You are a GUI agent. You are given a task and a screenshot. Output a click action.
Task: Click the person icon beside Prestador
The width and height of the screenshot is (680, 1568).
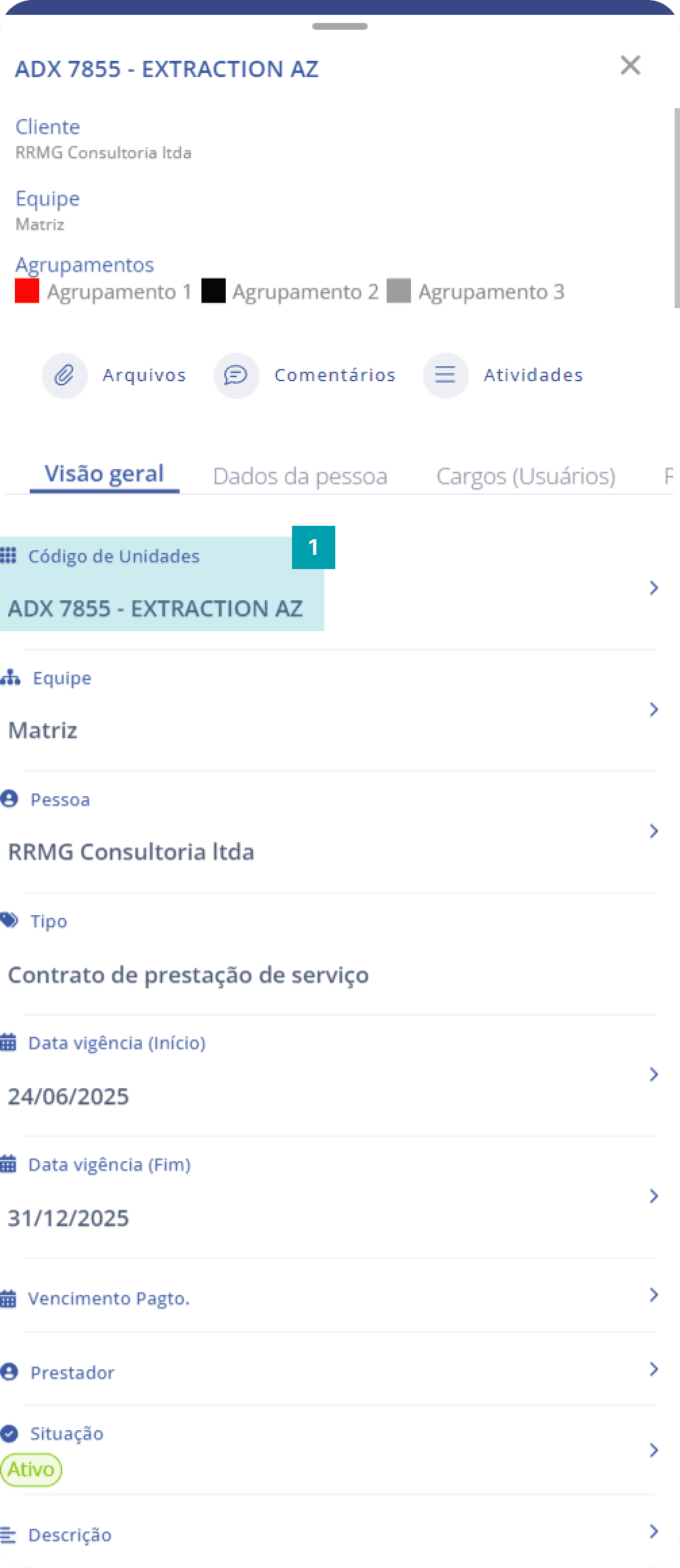(8, 1371)
